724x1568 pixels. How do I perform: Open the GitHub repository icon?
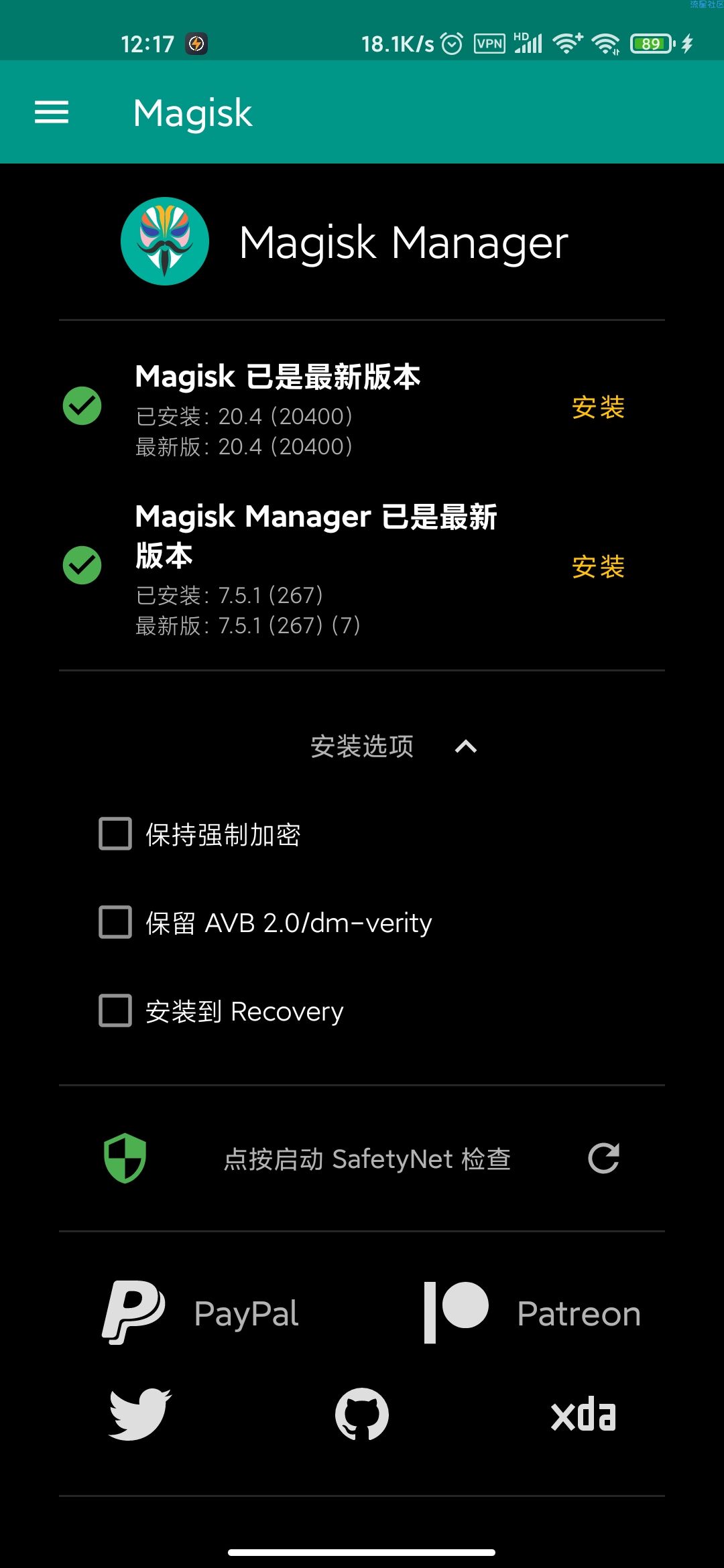coord(362,1415)
